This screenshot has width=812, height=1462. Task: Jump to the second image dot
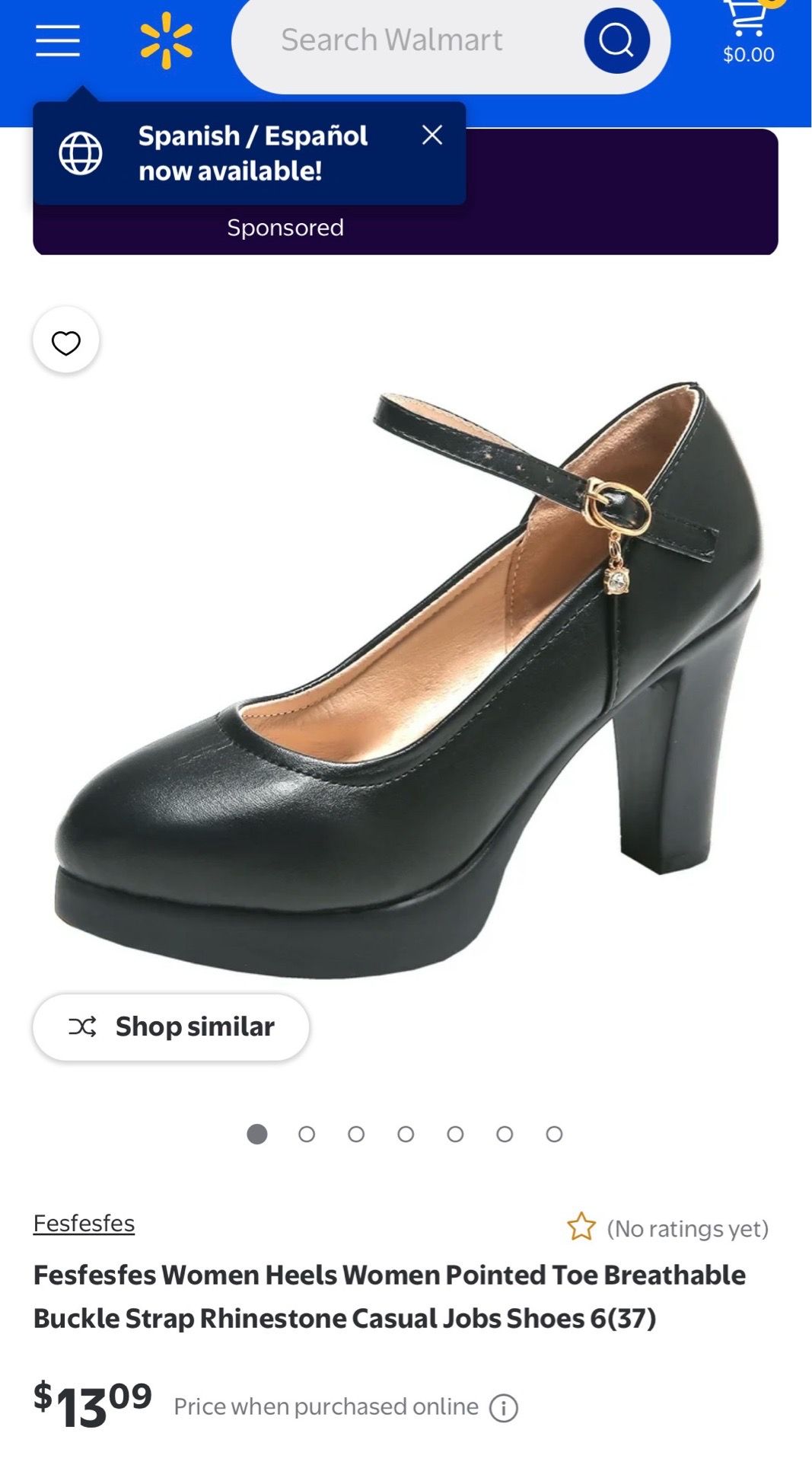click(307, 1135)
